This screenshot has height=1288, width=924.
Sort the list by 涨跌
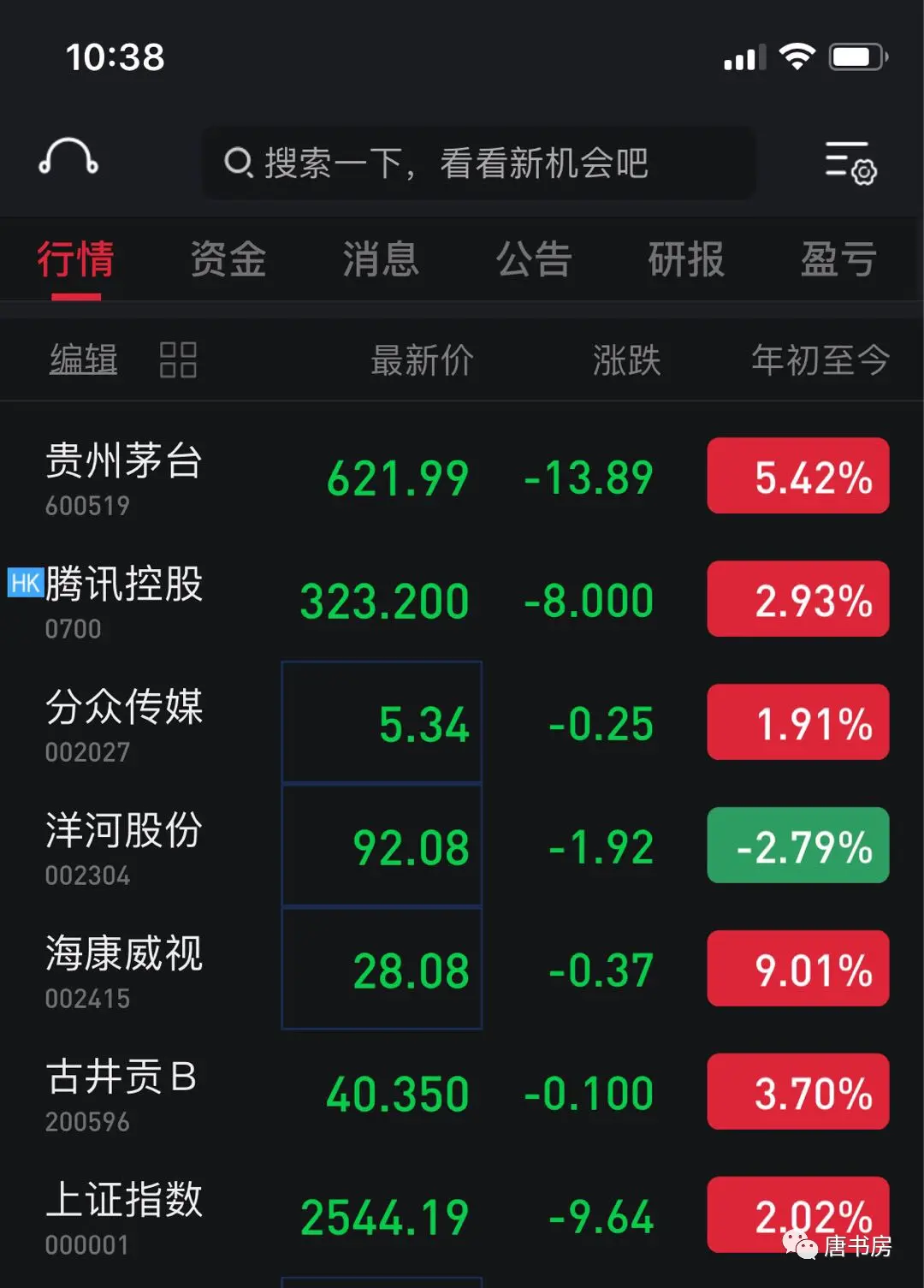point(626,360)
